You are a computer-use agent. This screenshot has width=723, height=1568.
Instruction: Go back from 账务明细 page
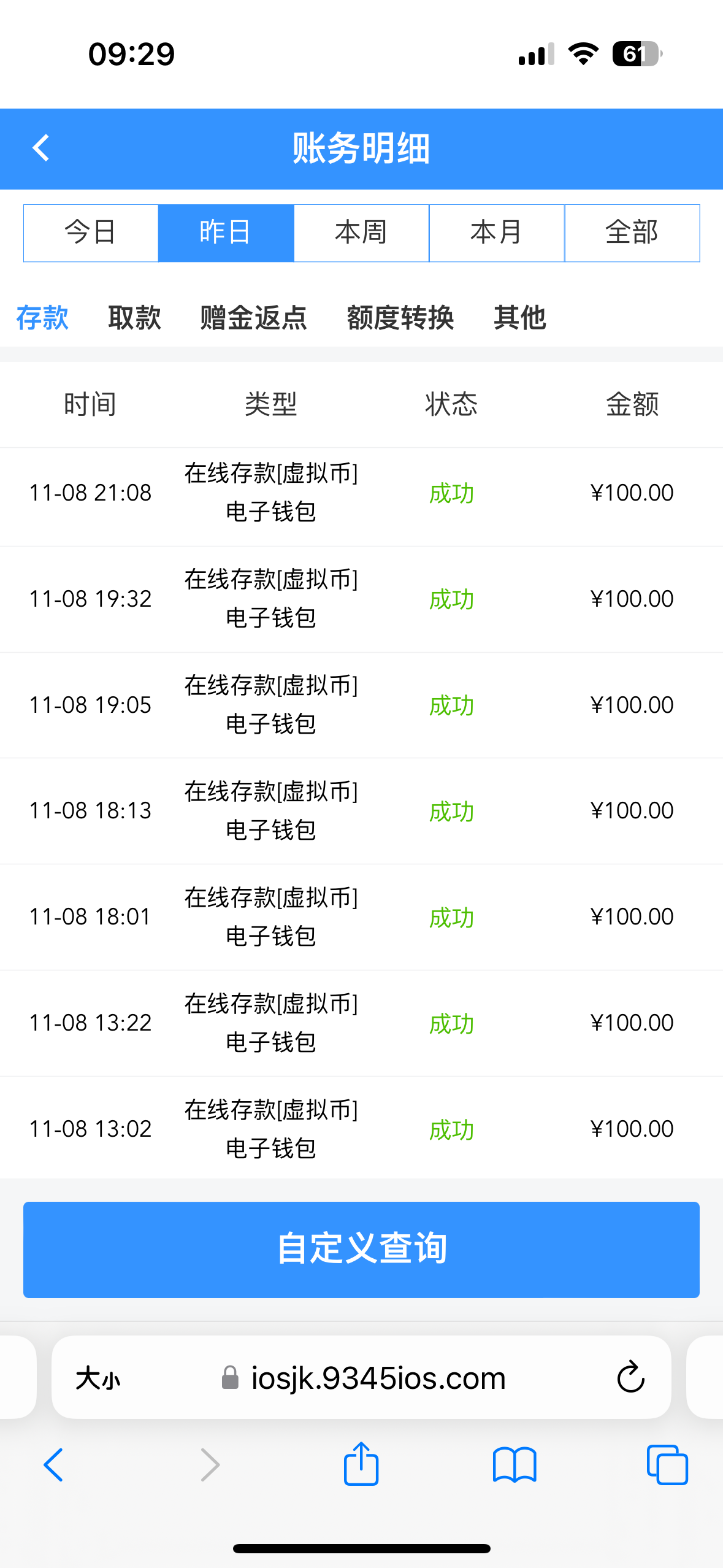(41, 148)
